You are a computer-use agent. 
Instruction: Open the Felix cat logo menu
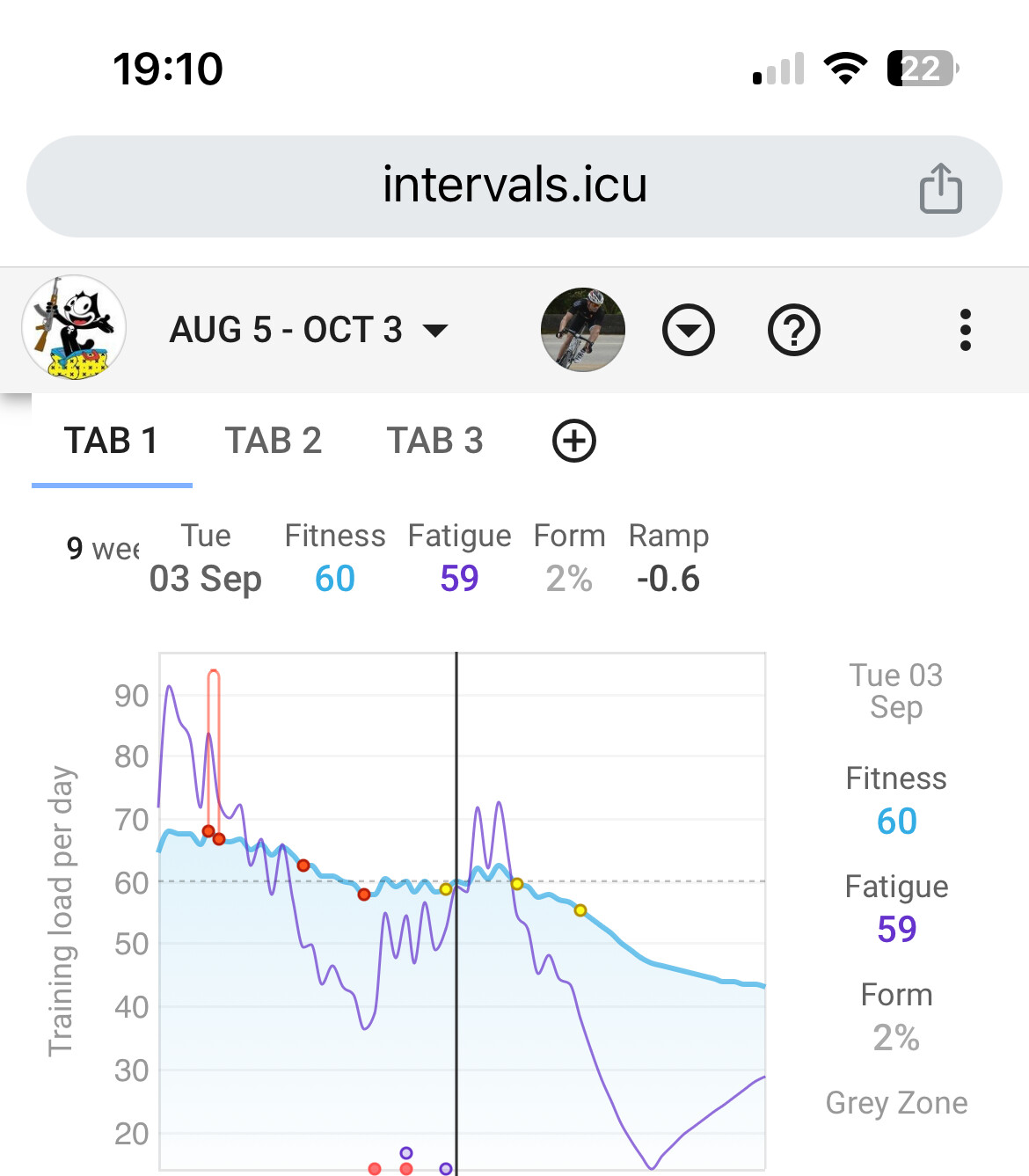tap(74, 328)
